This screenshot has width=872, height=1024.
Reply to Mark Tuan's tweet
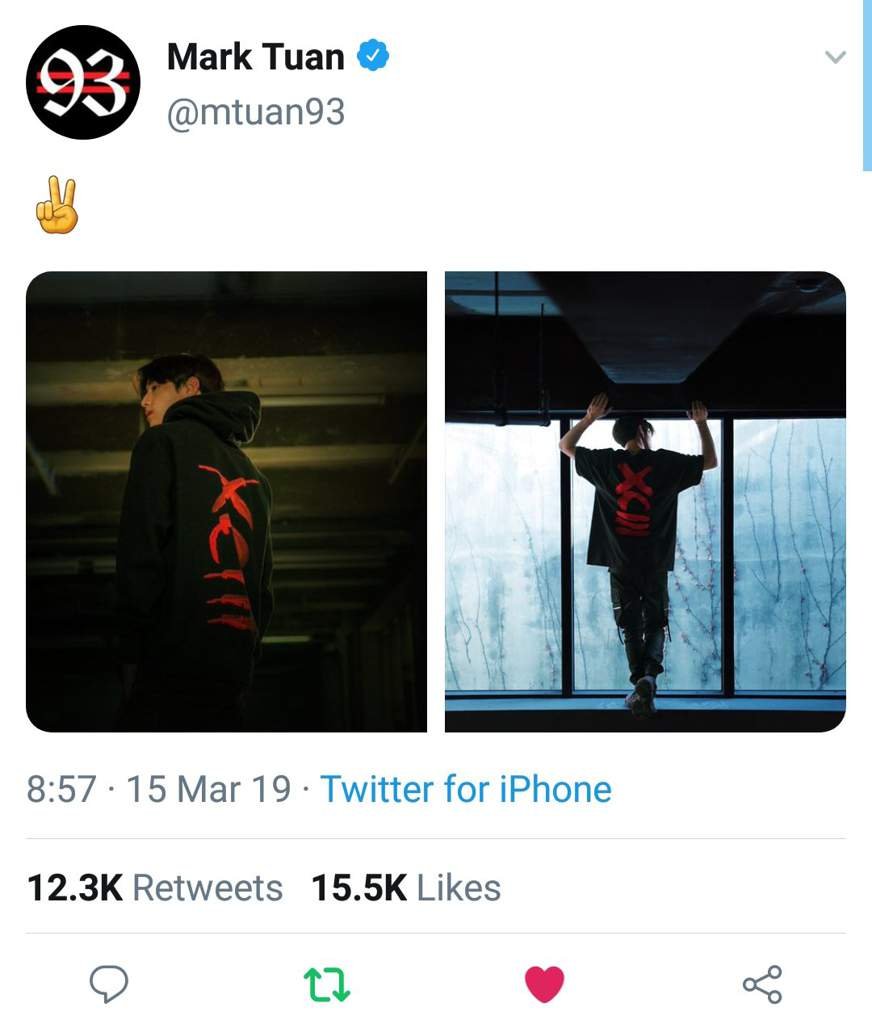coord(109,984)
